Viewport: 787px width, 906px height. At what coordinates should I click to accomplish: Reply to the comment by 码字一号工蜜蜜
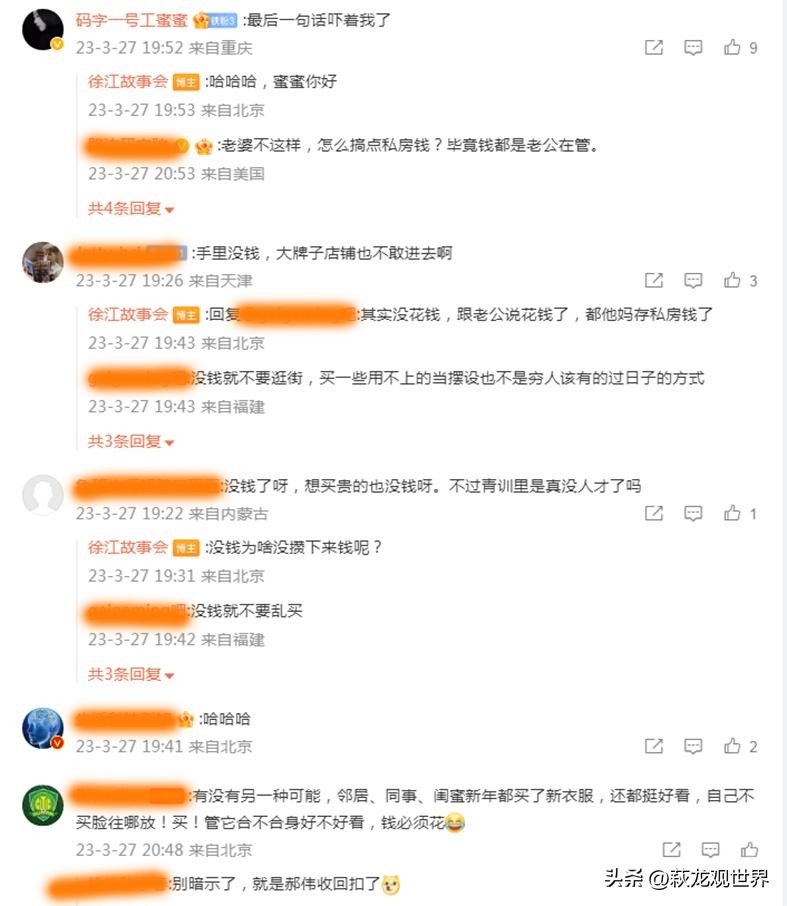point(693,47)
